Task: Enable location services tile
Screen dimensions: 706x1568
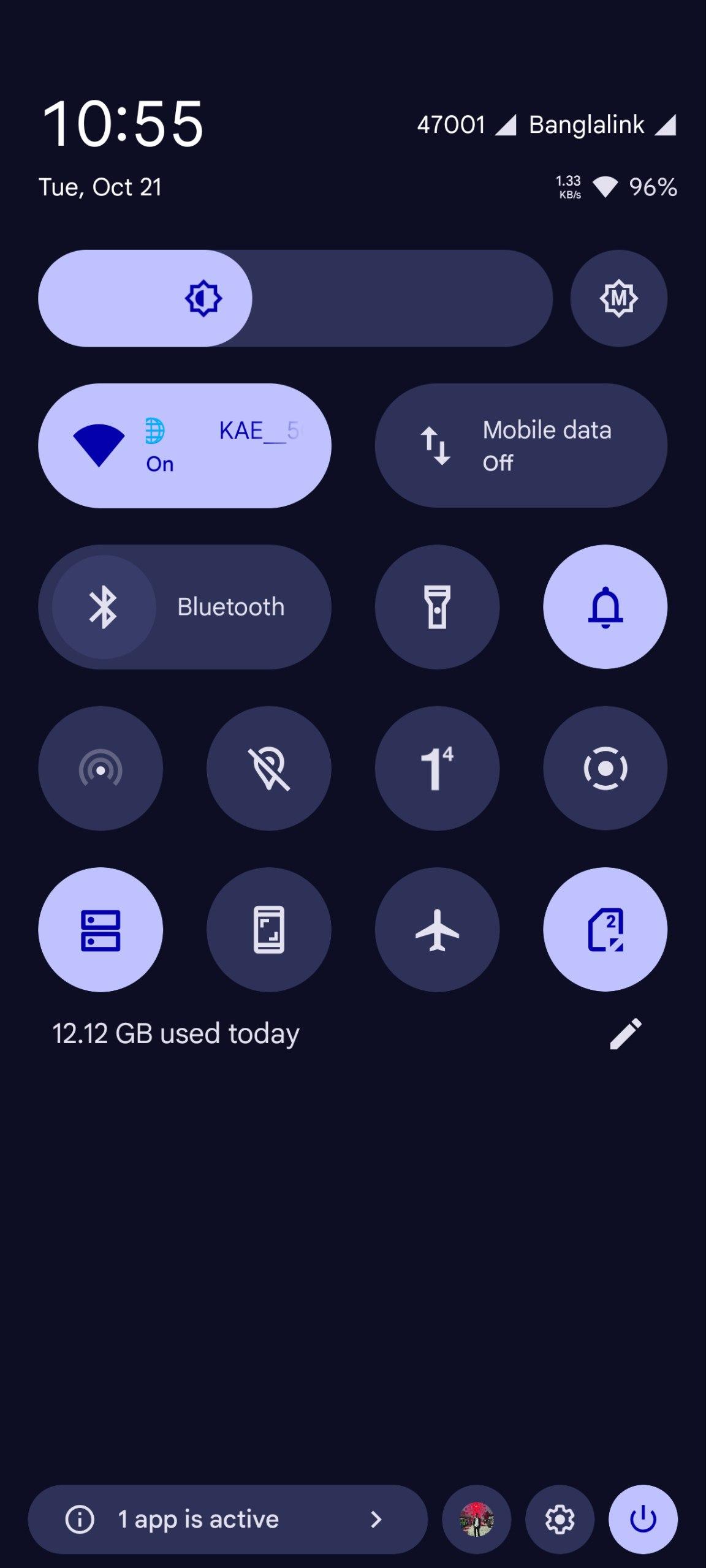Action: 268,768
